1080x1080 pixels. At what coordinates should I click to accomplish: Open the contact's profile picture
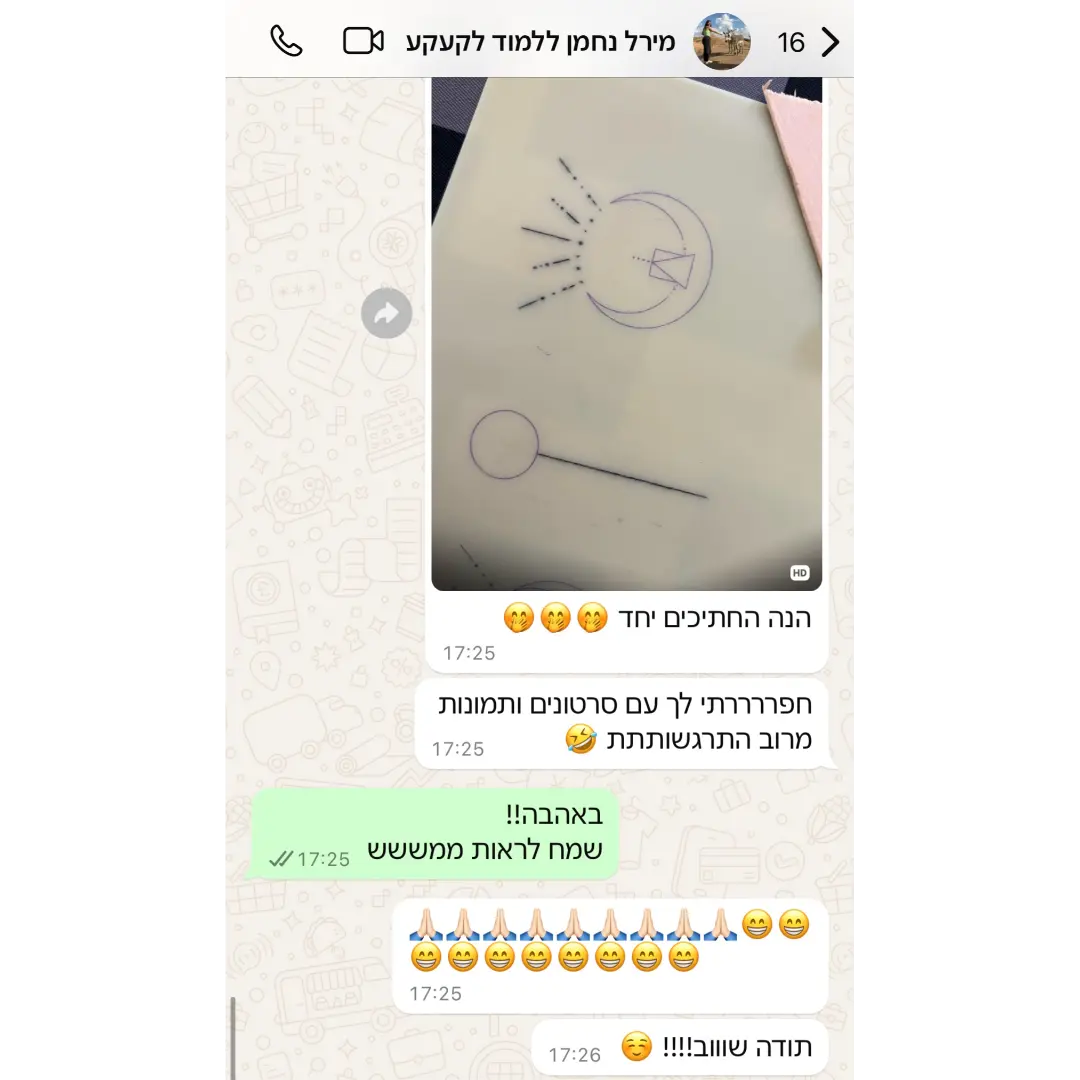[x=722, y=42]
